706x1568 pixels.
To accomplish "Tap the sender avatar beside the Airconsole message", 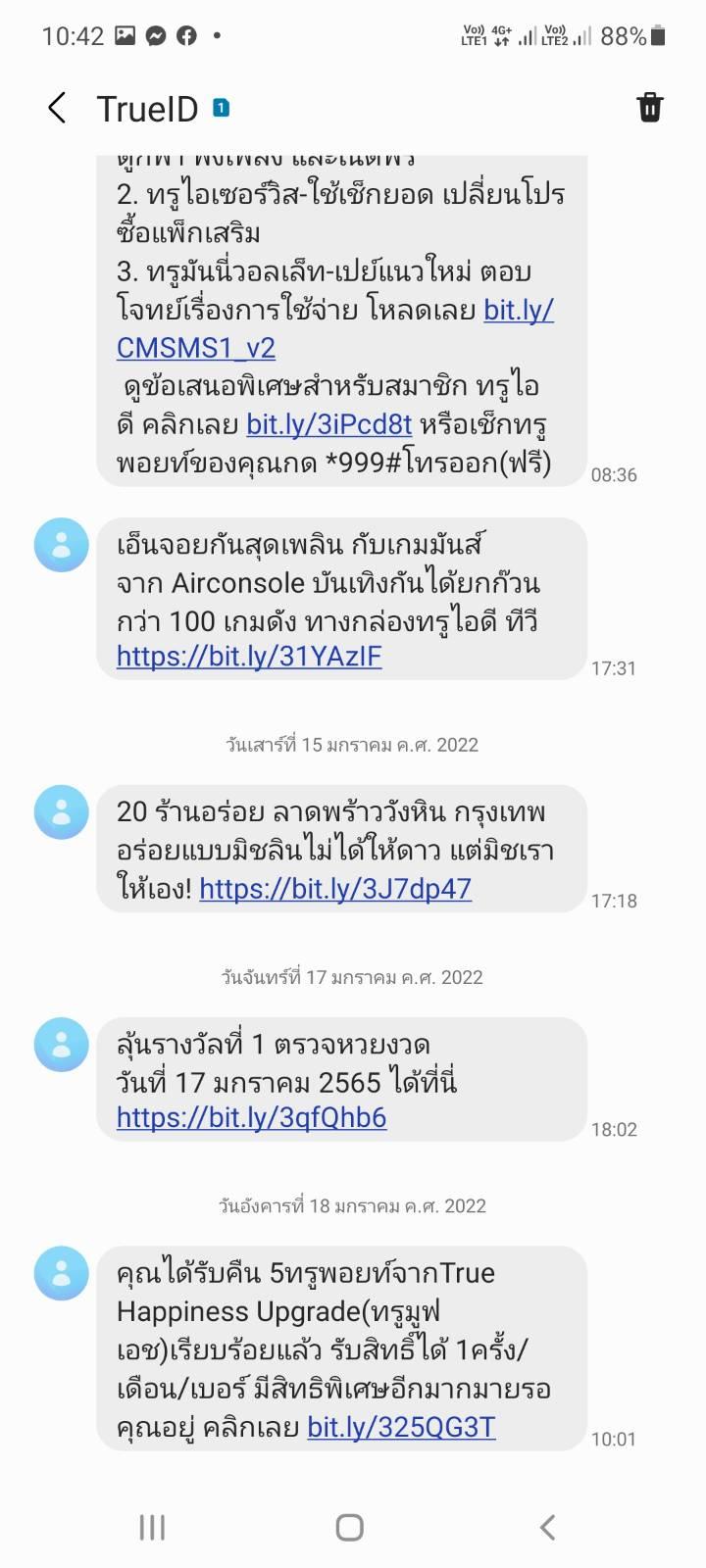I will [x=62, y=545].
